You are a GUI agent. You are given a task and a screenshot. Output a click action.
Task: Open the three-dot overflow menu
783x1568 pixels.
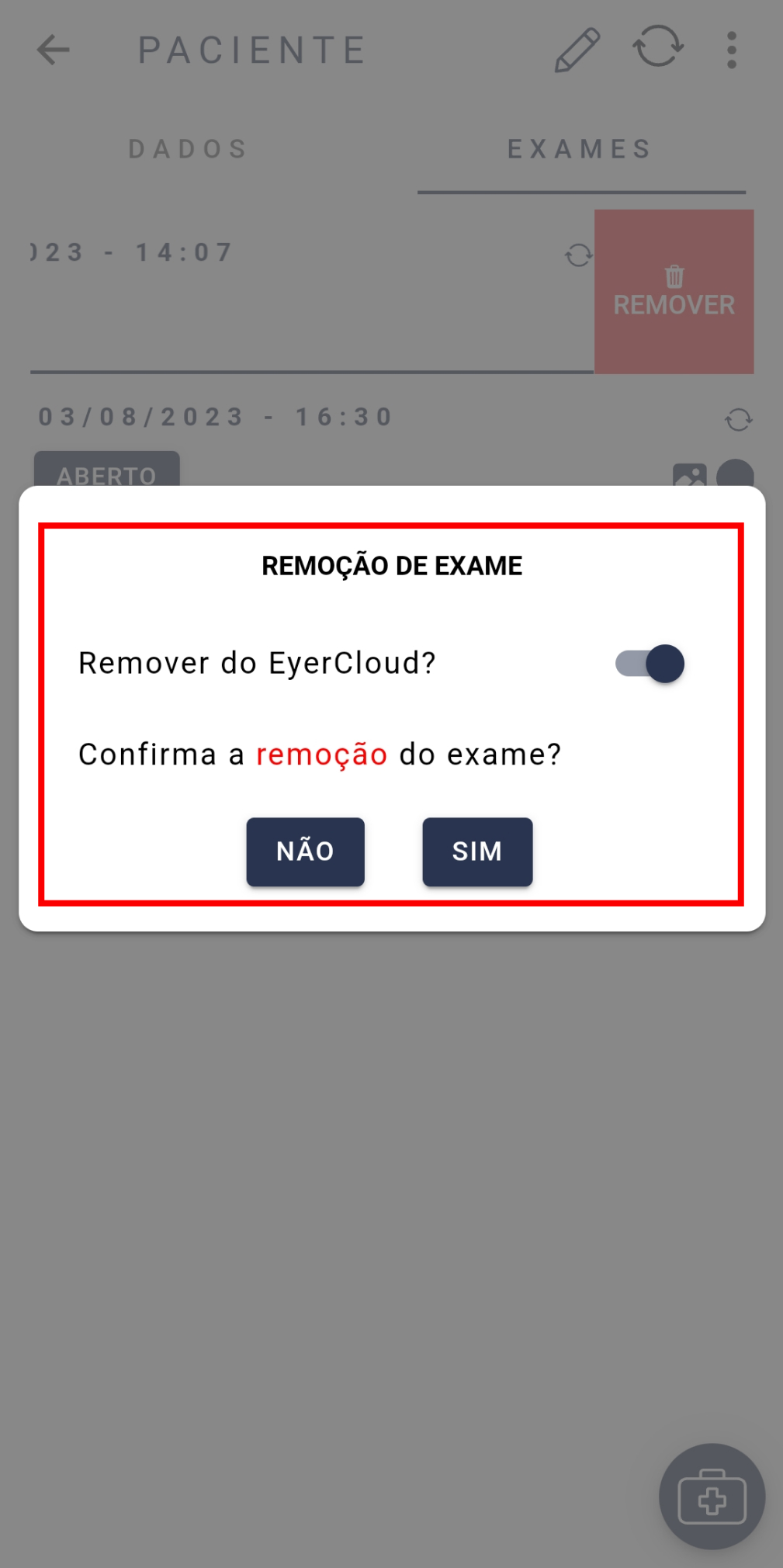pos(731,50)
